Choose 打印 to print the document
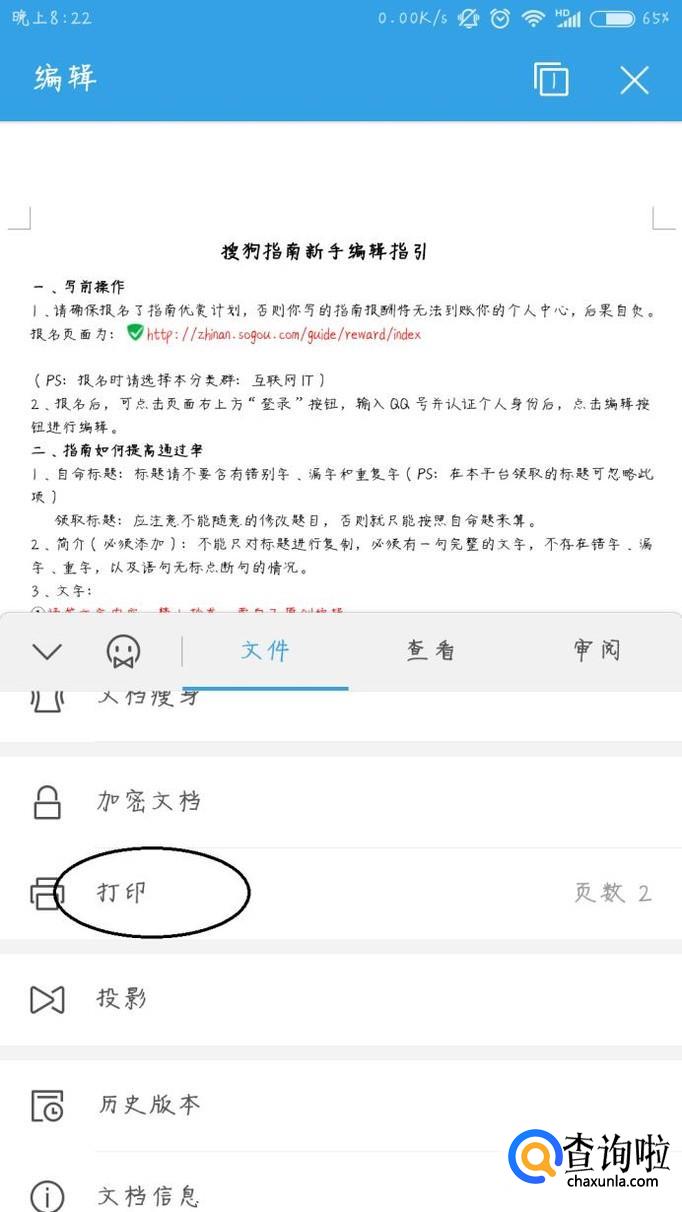The image size is (682, 1212). [123, 893]
